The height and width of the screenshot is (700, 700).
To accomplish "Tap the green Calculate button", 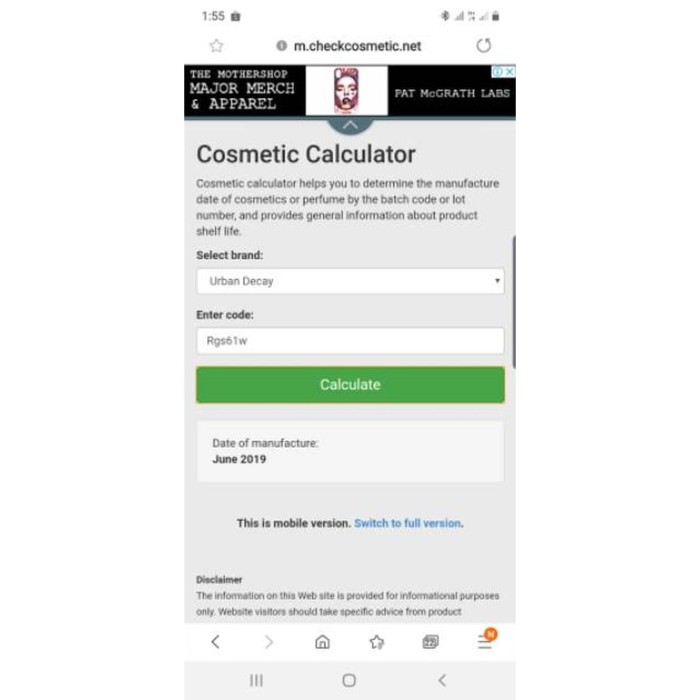I will click(350, 385).
